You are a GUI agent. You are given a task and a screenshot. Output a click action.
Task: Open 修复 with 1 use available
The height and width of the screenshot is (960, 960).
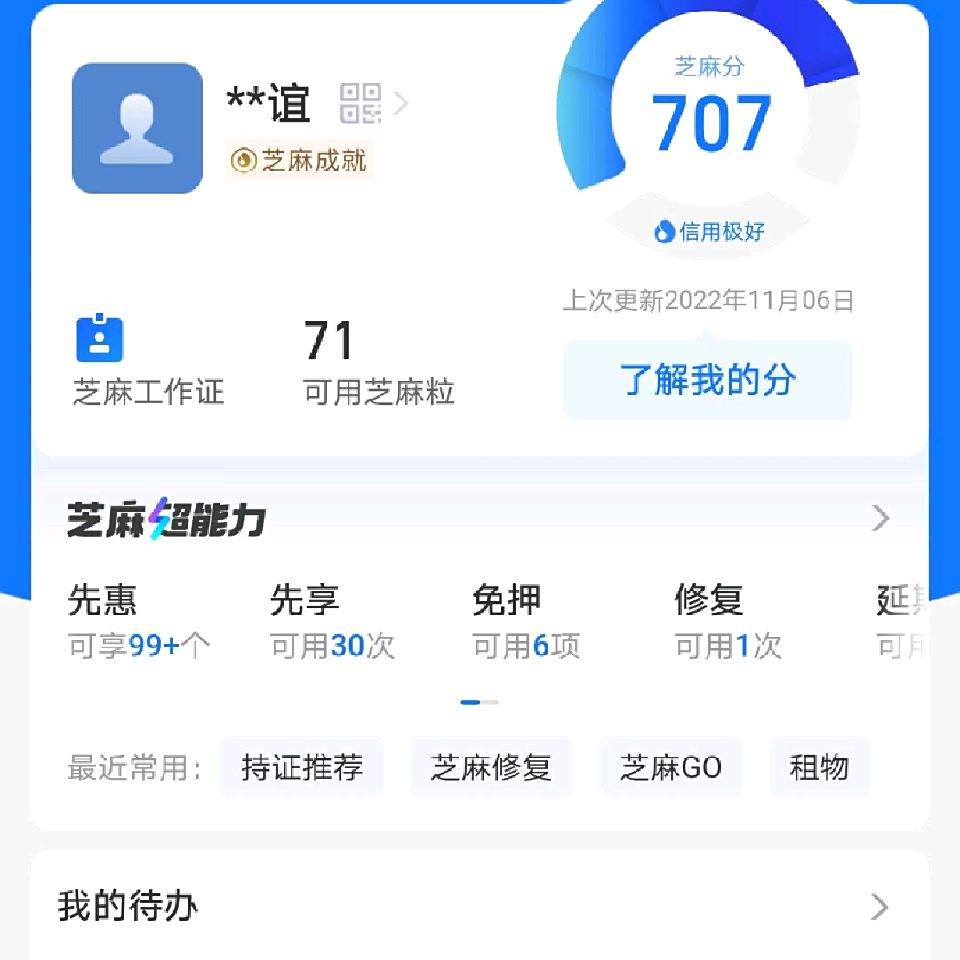click(728, 621)
